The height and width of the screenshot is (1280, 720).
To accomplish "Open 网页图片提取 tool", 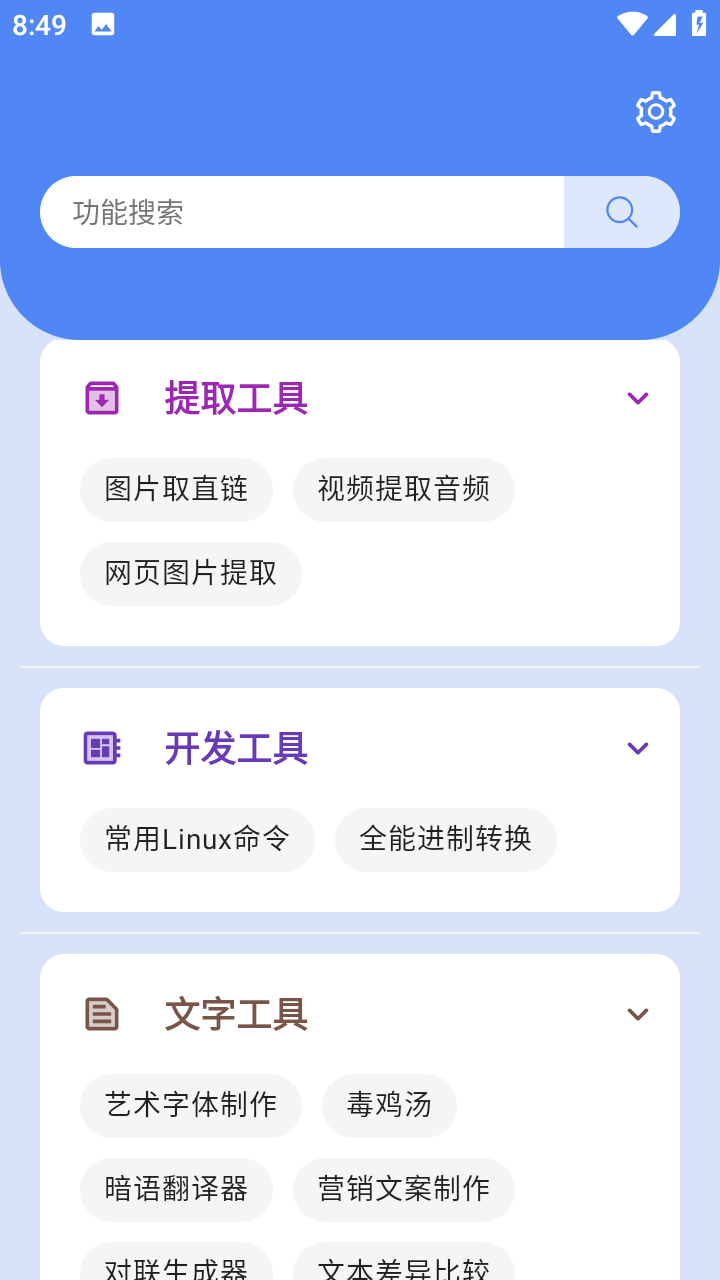I will coord(190,574).
